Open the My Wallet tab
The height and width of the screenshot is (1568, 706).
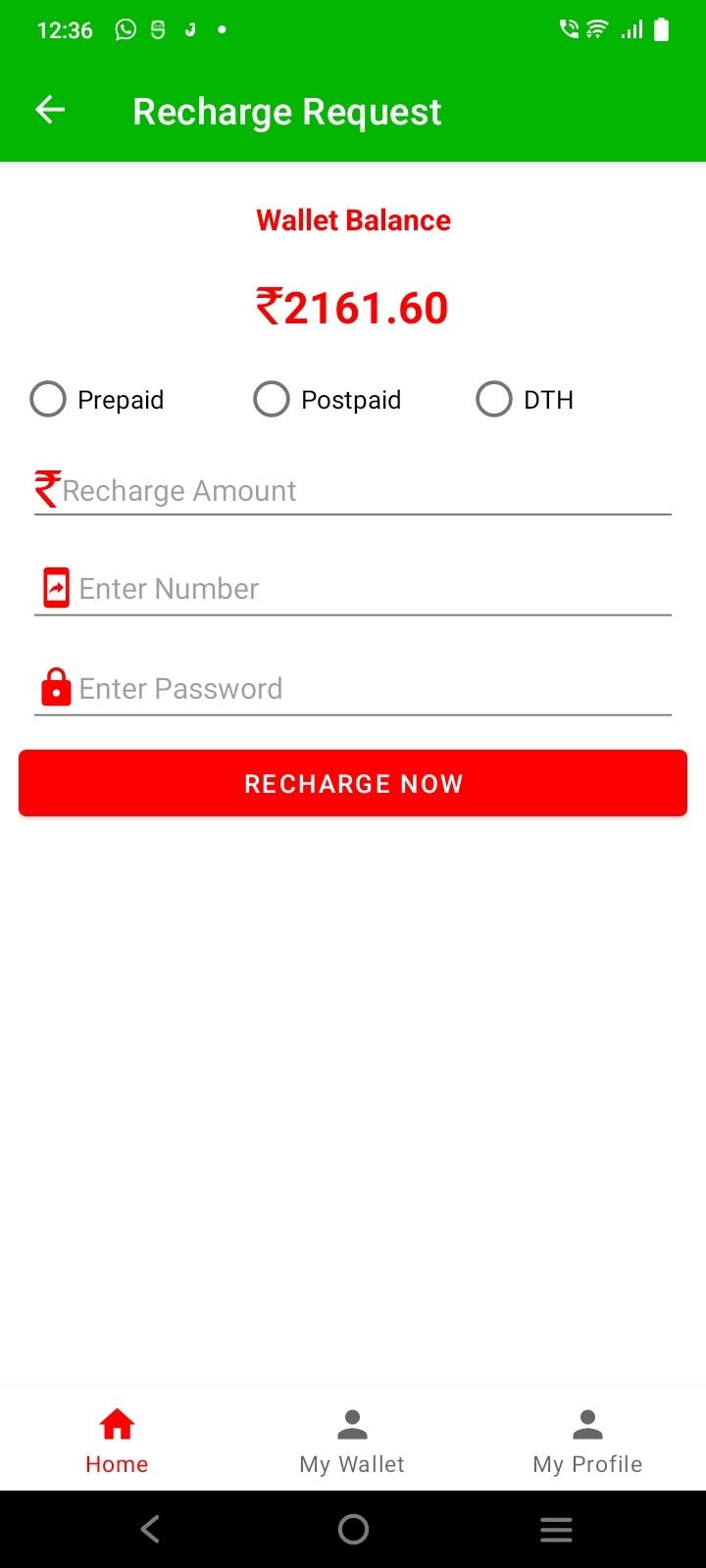[x=352, y=1441]
